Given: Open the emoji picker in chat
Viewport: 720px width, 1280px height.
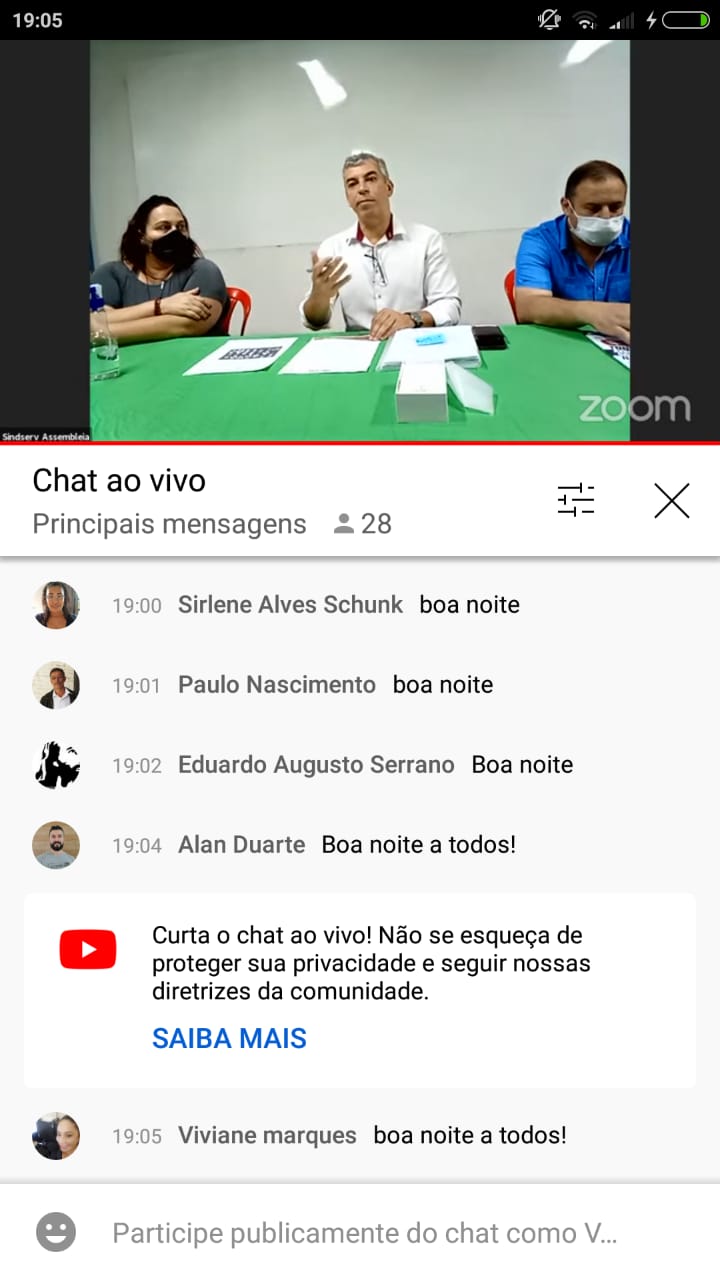Looking at the screenshot, I should [x=56, y=1232].
